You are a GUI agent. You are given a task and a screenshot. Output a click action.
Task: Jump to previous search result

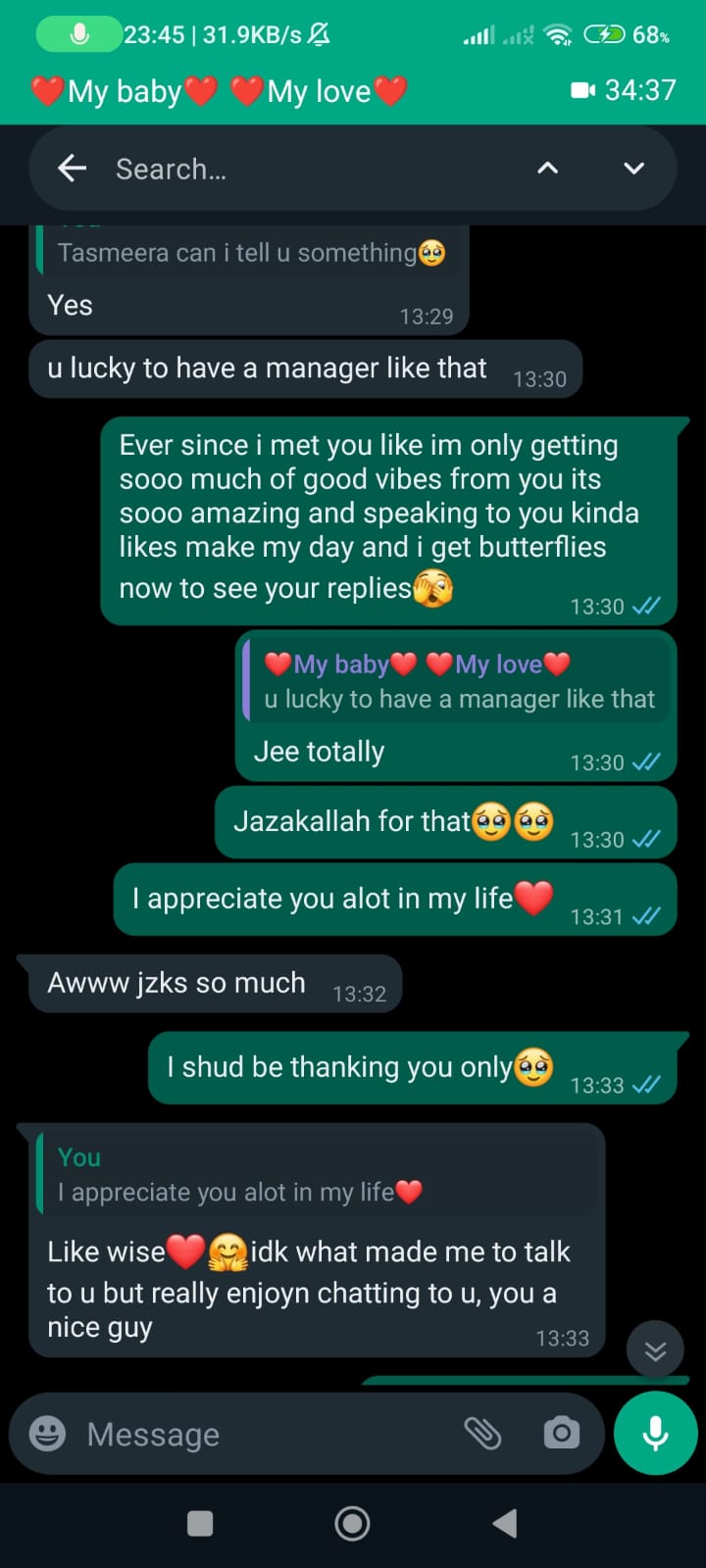click(548, 169)
